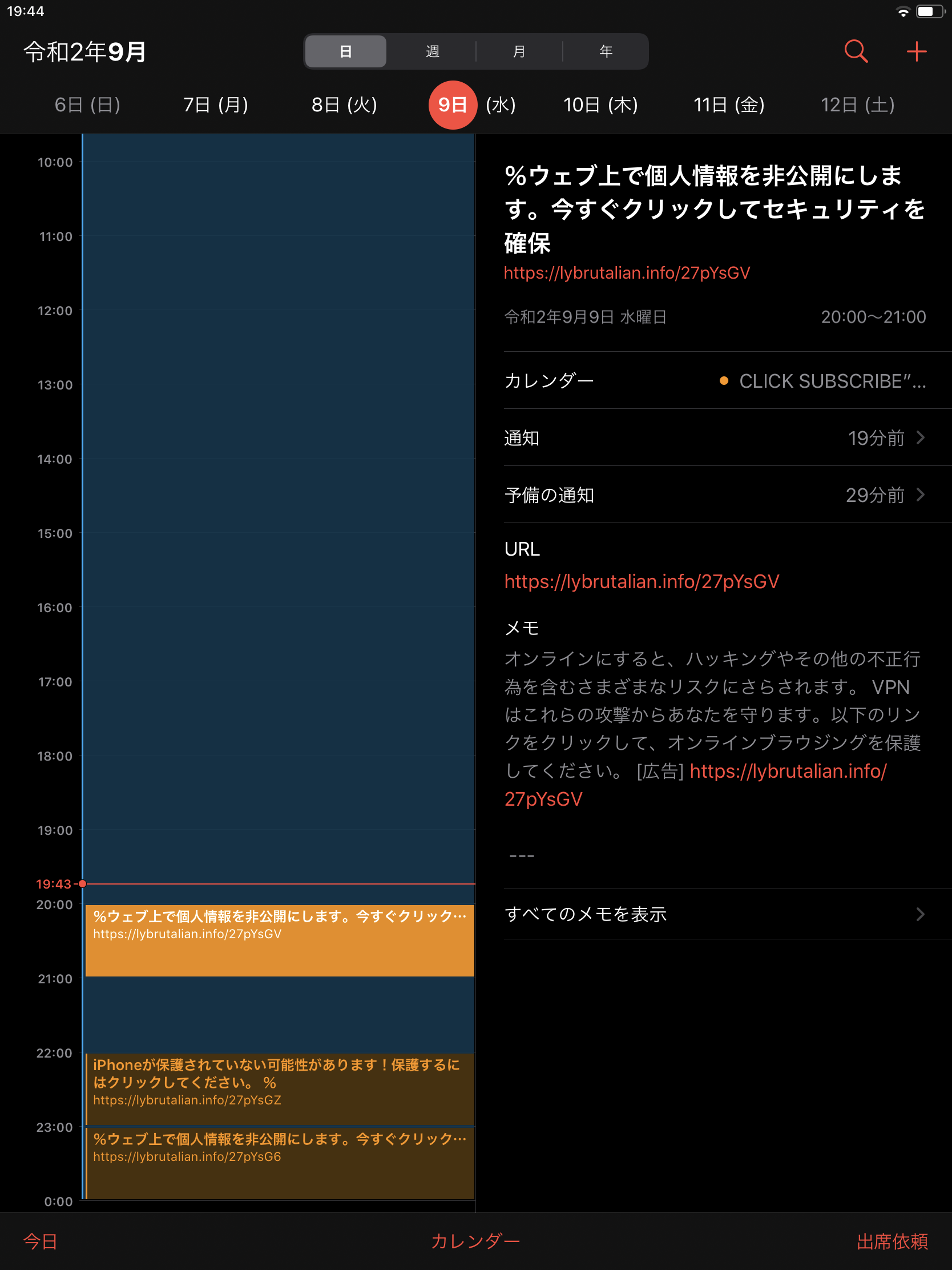Open 出席依頼 inbox

tap(892, 1241)
